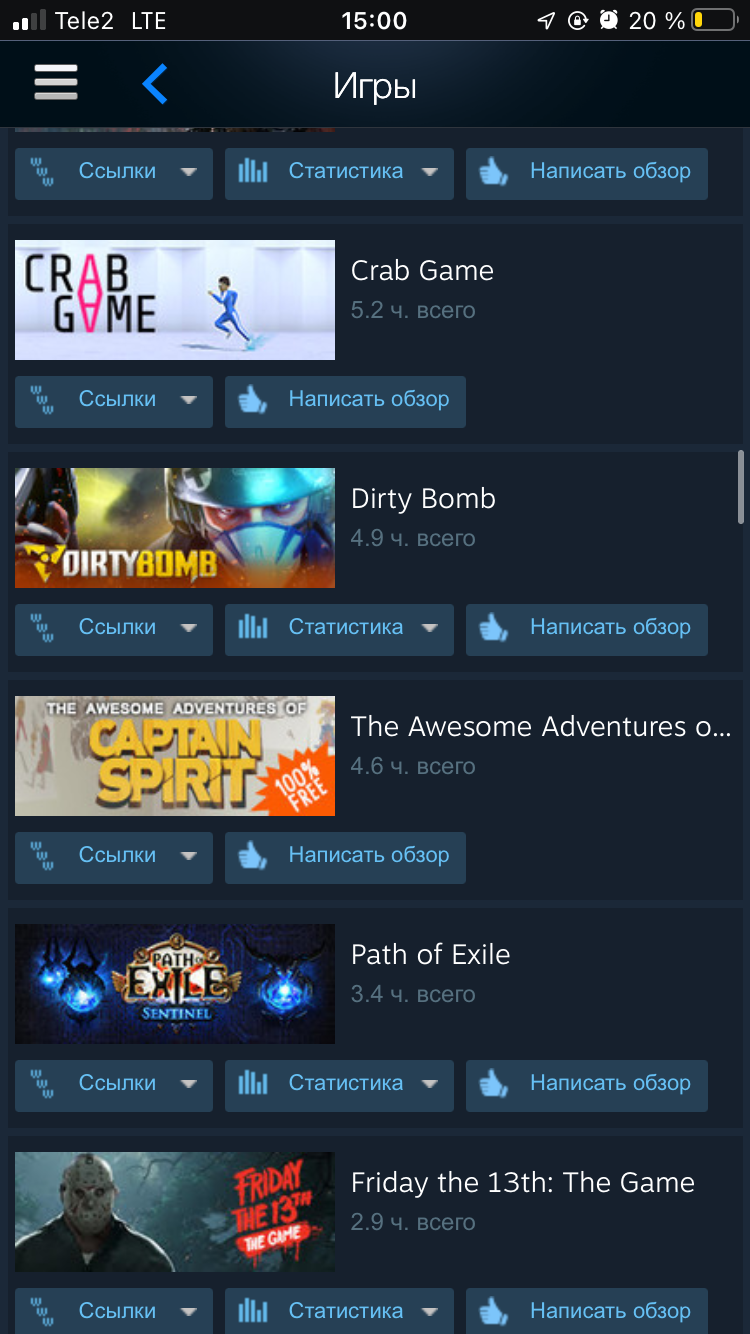The image size is (750, 1334).
Task: Open the Crab Game banner
Action: [175, 300]
